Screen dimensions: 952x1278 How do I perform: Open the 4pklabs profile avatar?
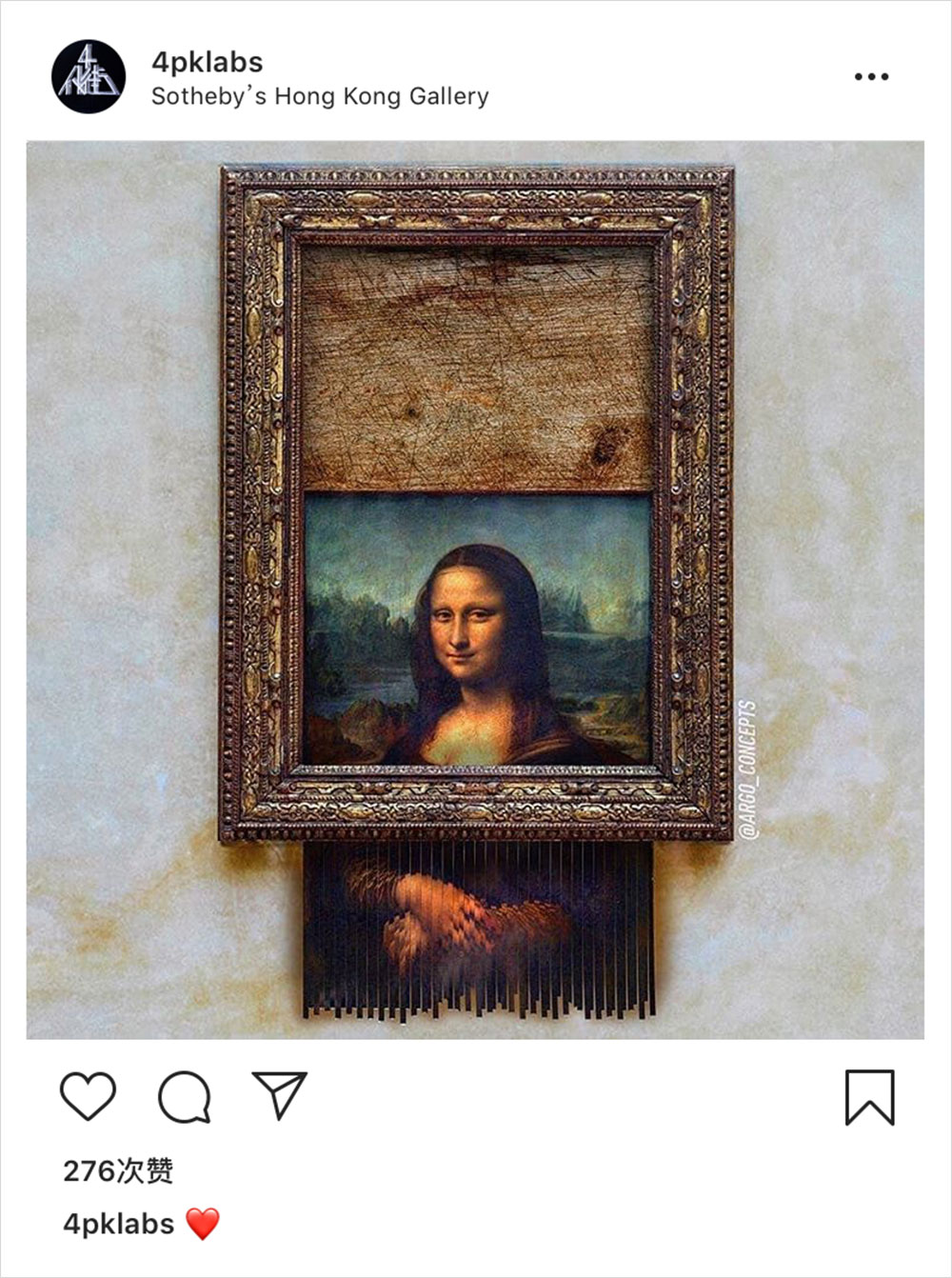[x=89, y=76]
